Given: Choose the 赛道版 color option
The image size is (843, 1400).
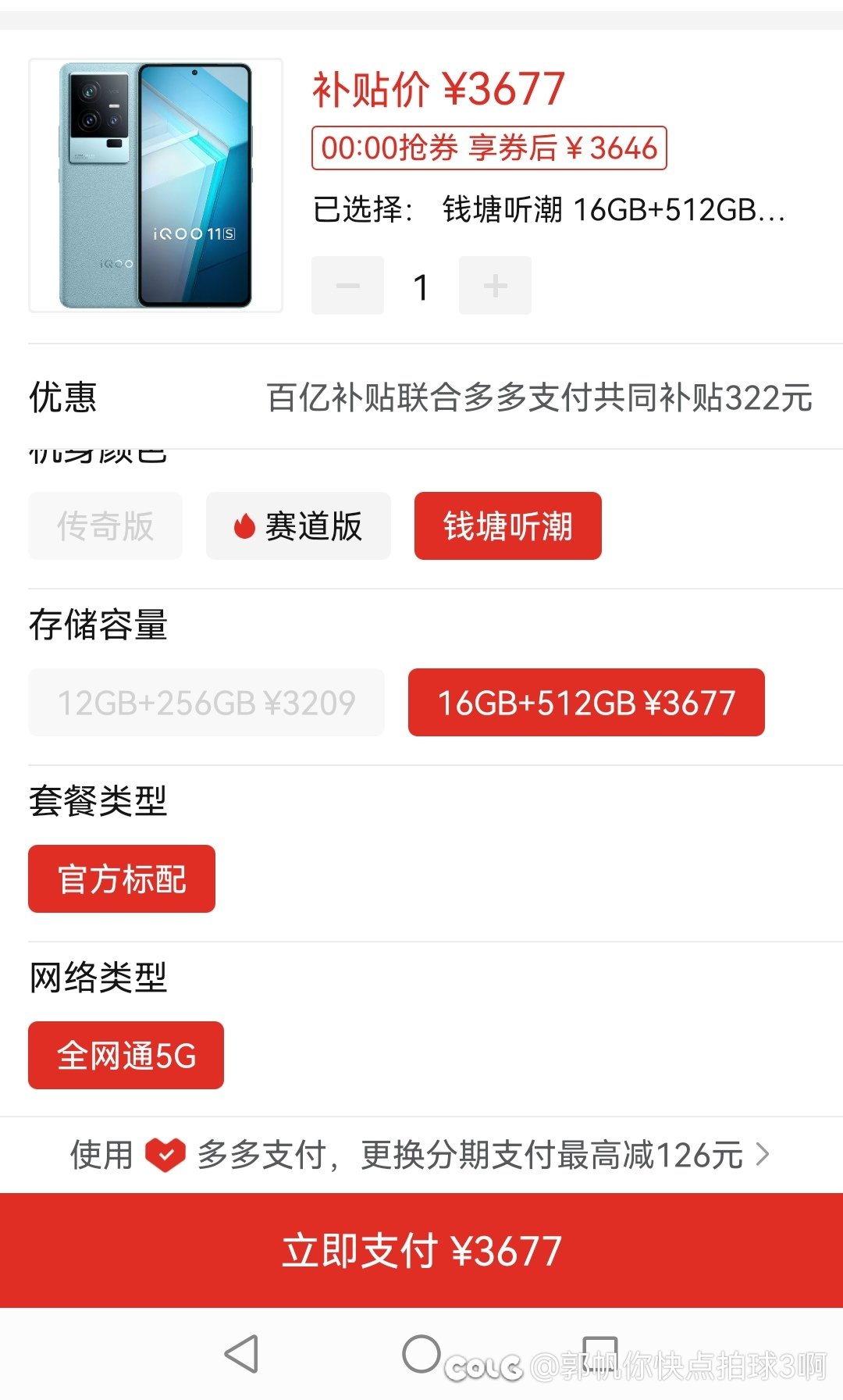Looking at the screenshot, I should click(298, 525).
